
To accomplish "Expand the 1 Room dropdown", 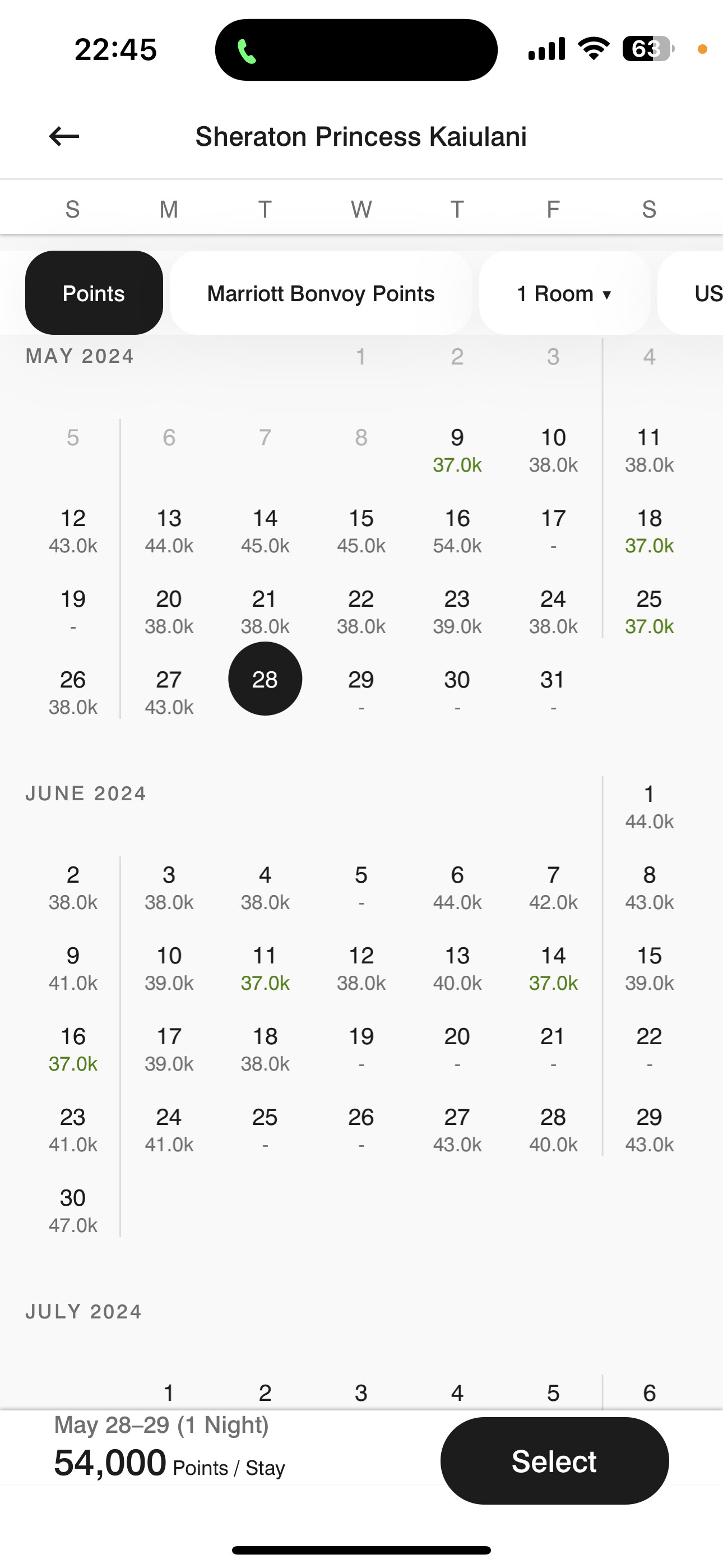I will [564, 293].
